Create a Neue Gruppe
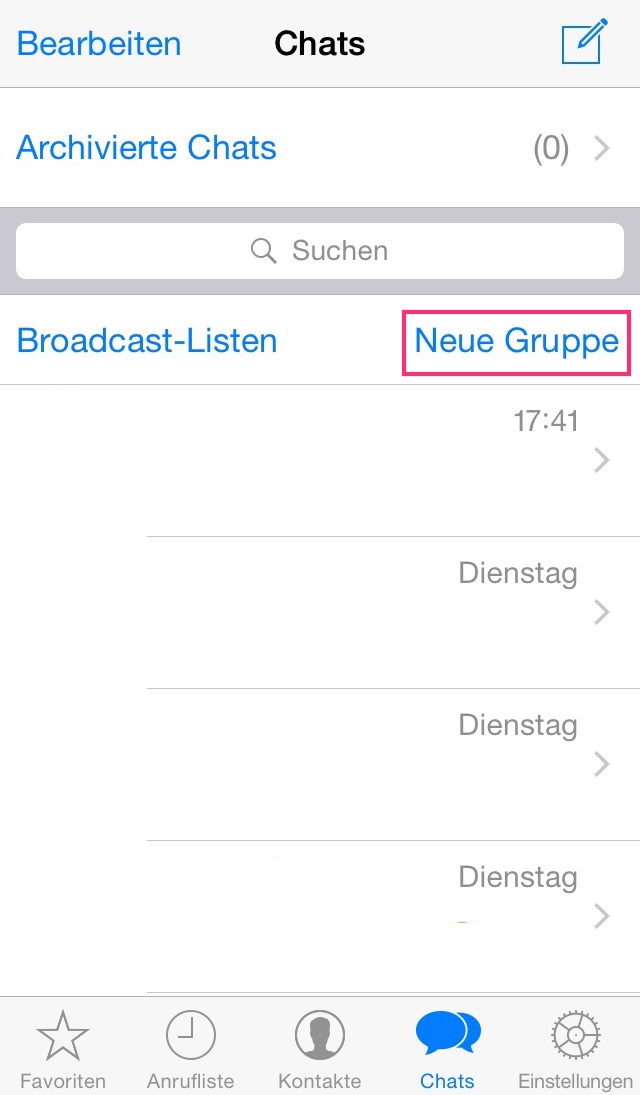This screenshot has width=640, height=1095. pos(516,342)
